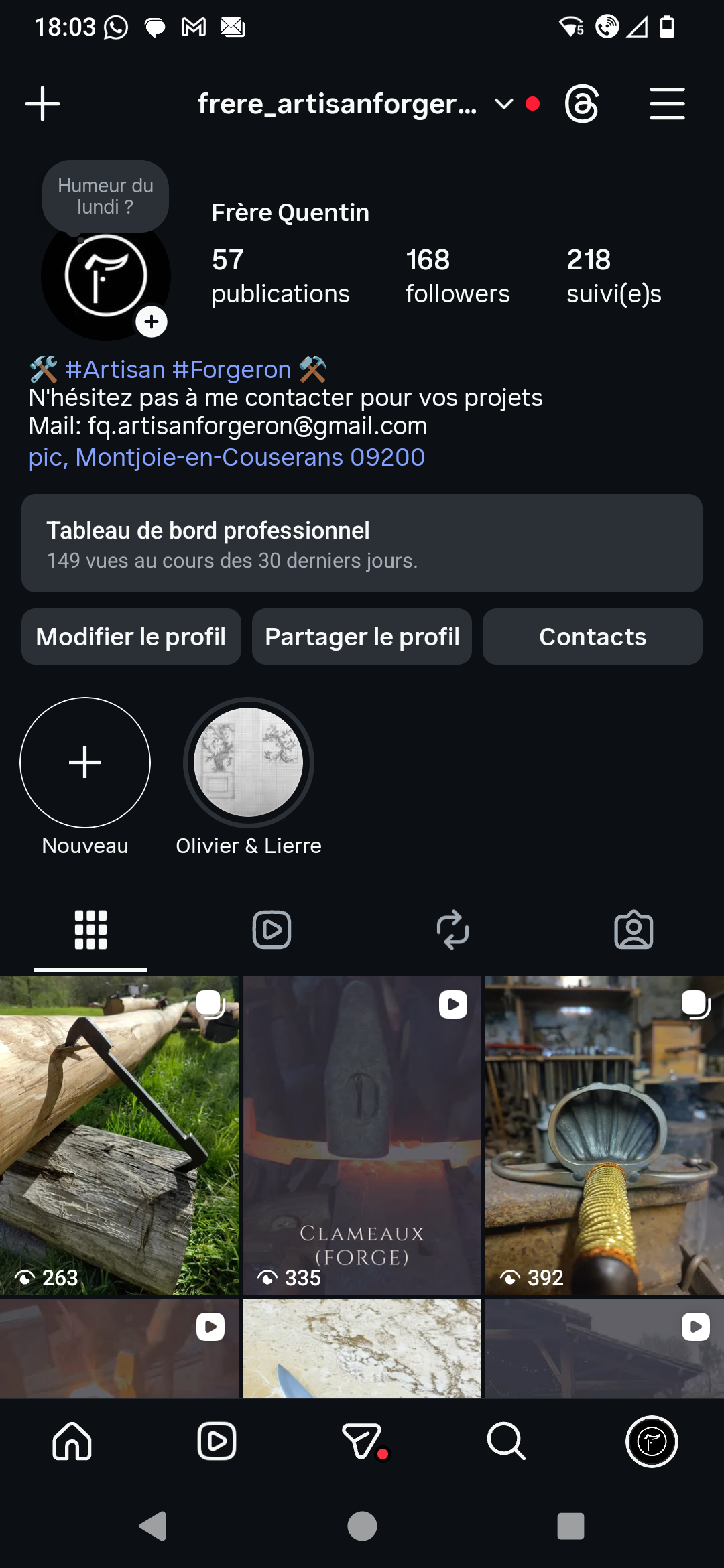724x1568 pixels.
Task: Open the hamburger options menu
Action: [667, 103]
